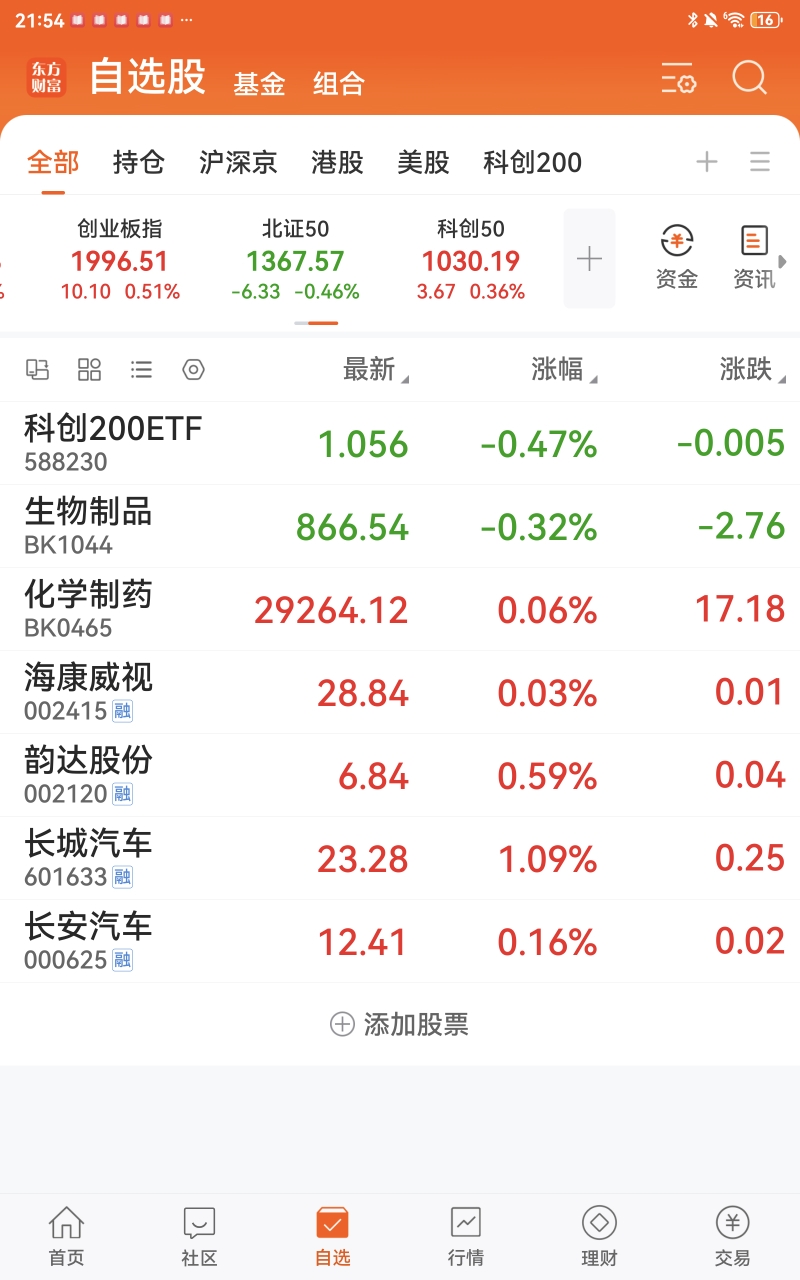Screen dimensions: 800x1280
Task: Open the 创业板指 index card
Action: (x=120, y=260)
